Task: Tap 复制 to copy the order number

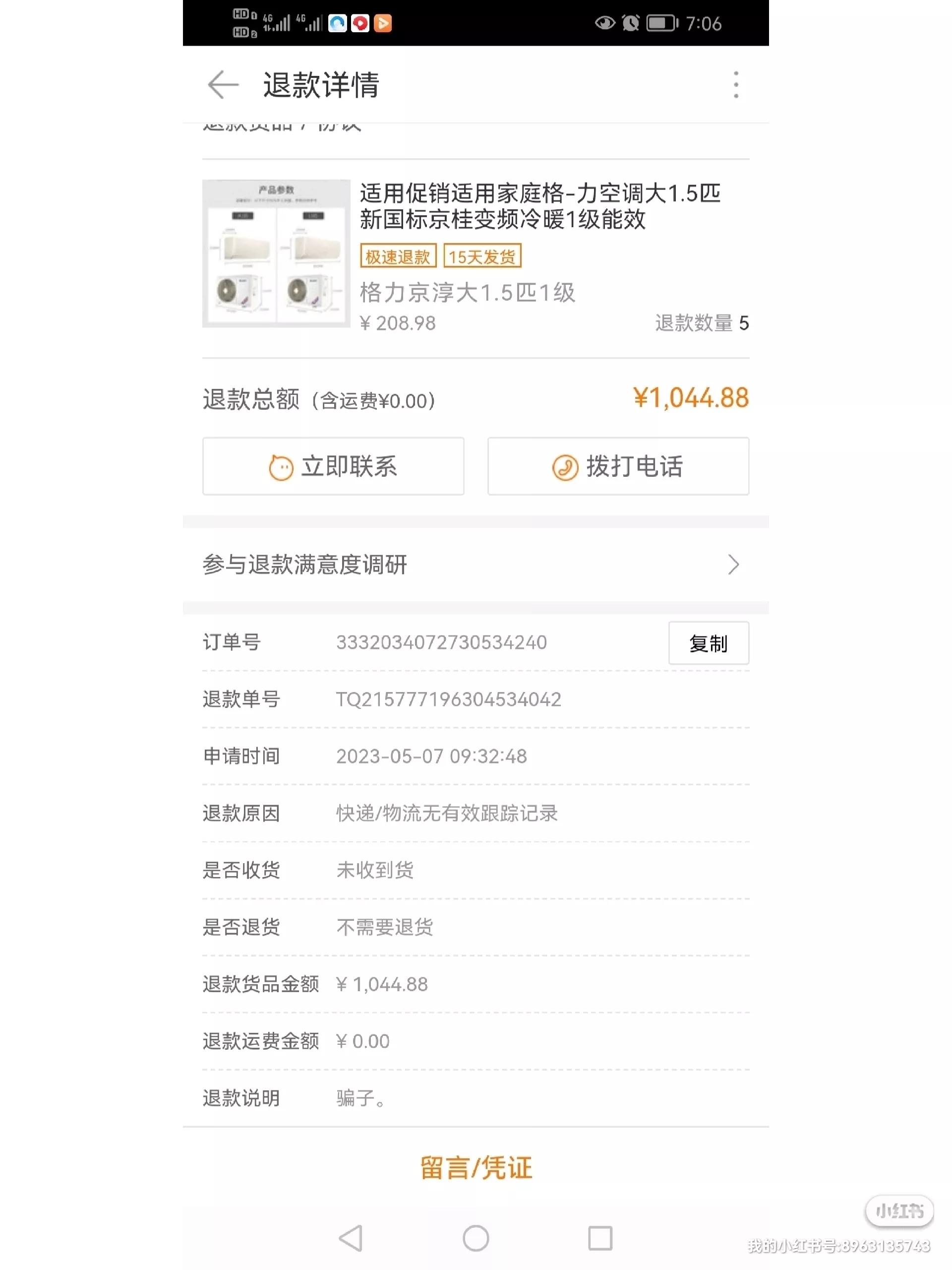Action: coord(709,643)
